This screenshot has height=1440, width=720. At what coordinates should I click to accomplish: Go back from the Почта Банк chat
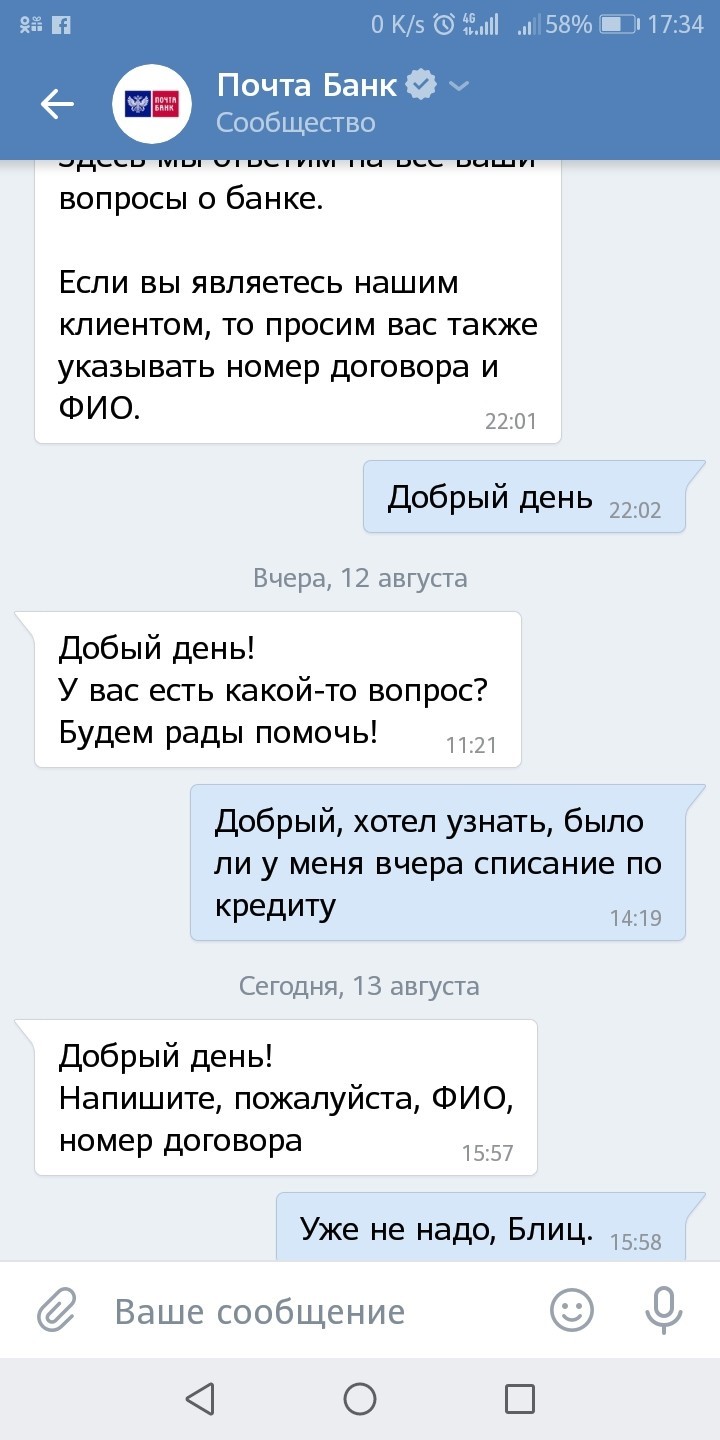[x=57, y=104]
